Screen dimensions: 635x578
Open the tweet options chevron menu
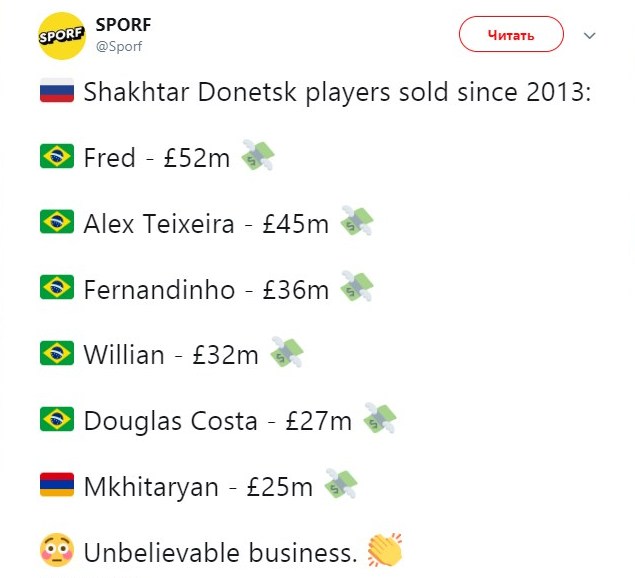point(590,35)
